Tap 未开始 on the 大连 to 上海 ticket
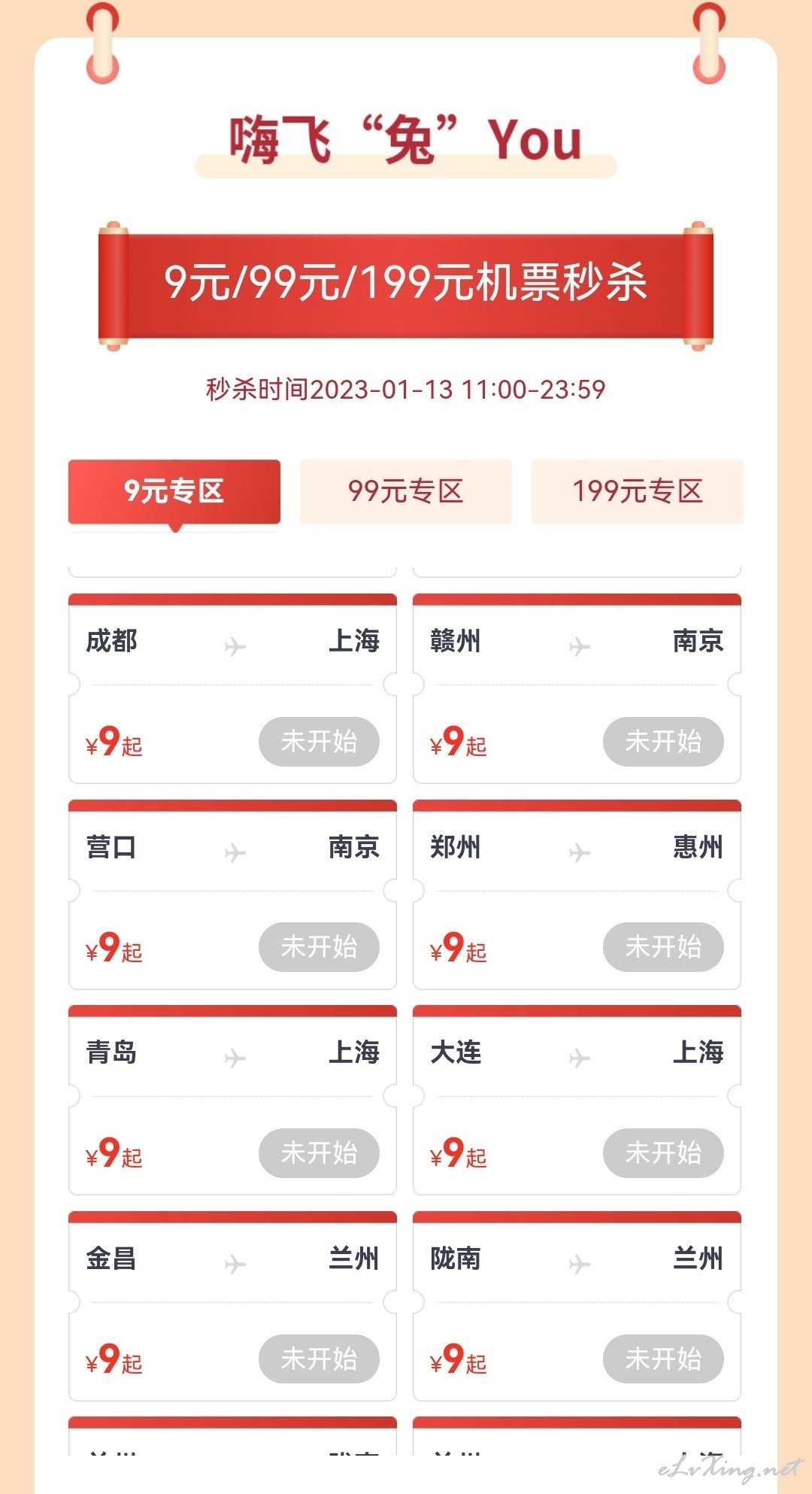812x1494 pixels. [x=663, y=1153]
